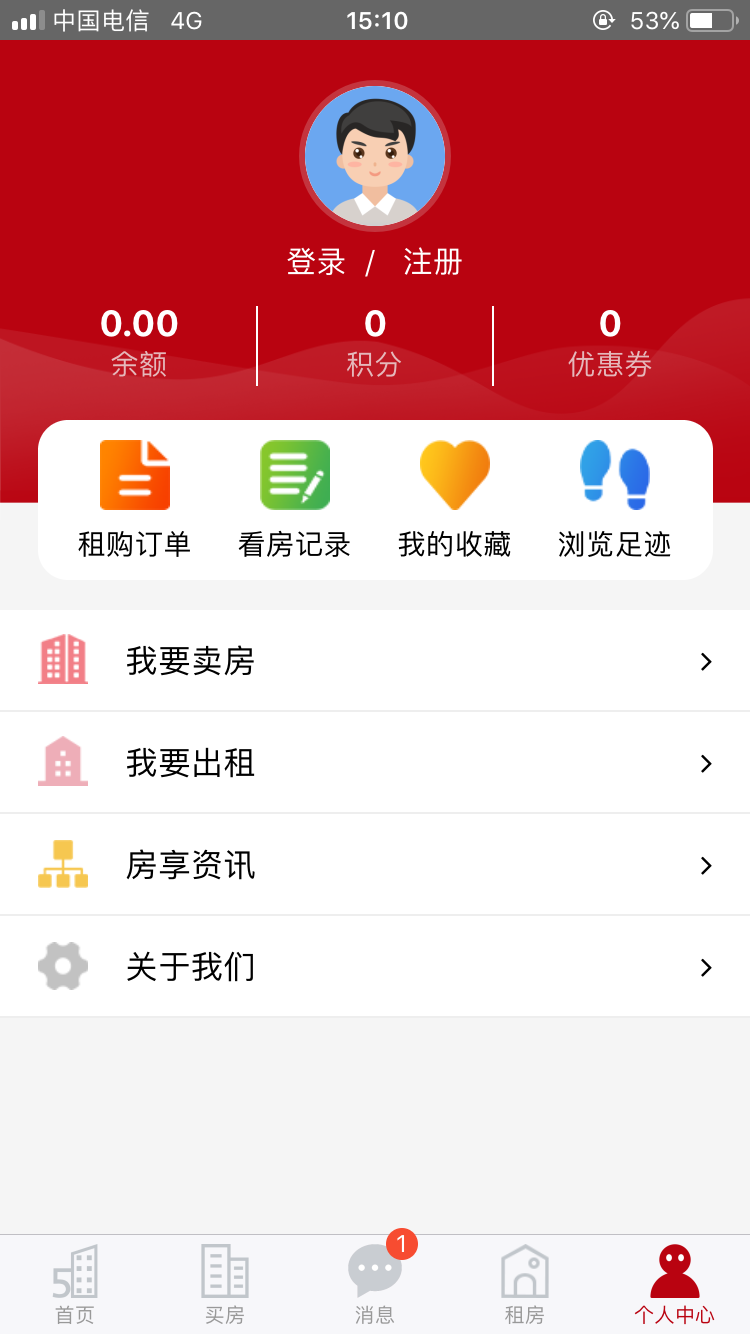
Task: Go to 首页 home tab
Action: click(x=75, y=1285)
